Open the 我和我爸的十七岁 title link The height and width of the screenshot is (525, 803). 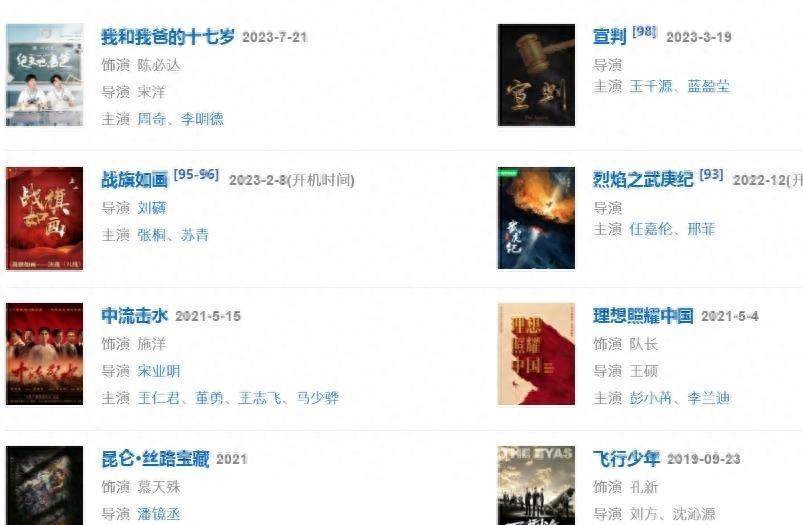click(168, 37)
